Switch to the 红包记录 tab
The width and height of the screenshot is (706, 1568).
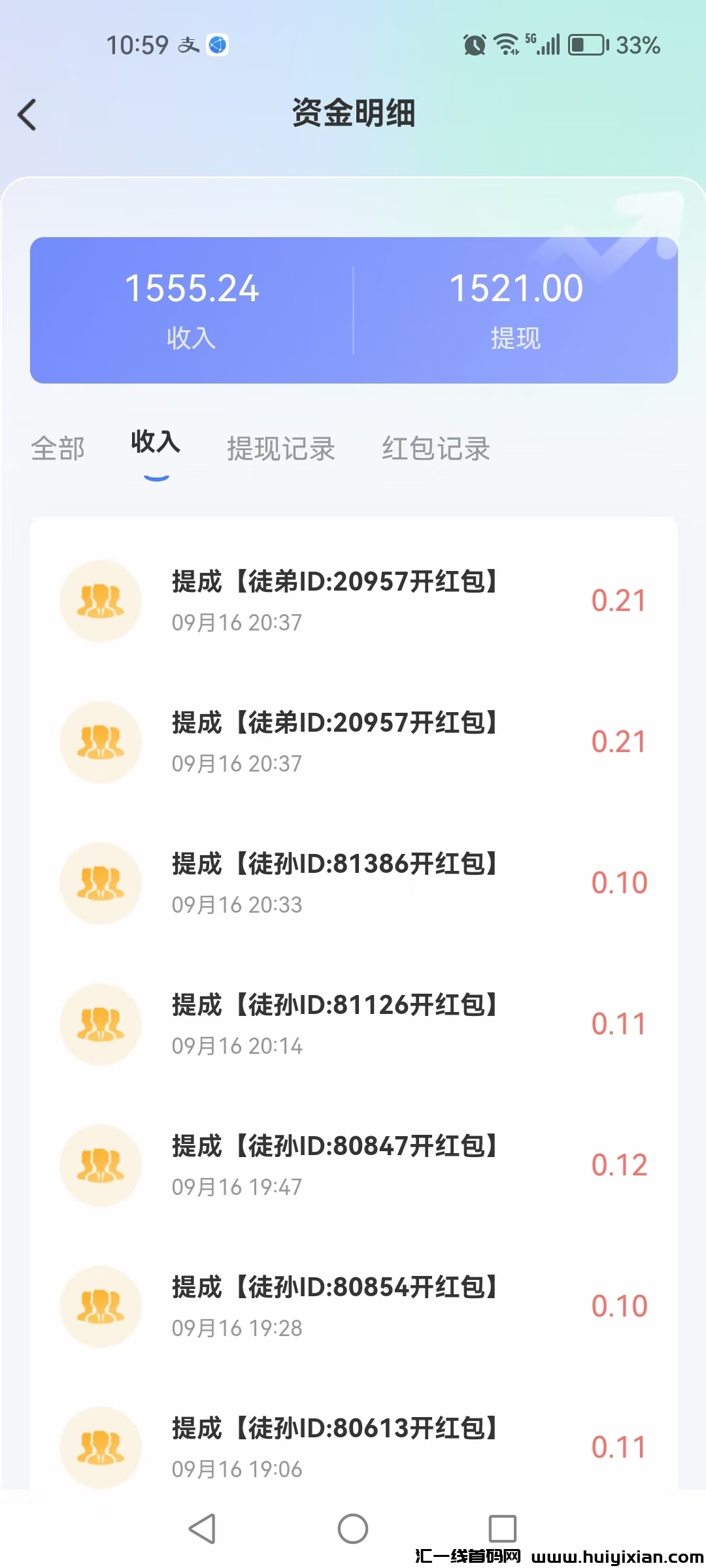click(435, 448)
